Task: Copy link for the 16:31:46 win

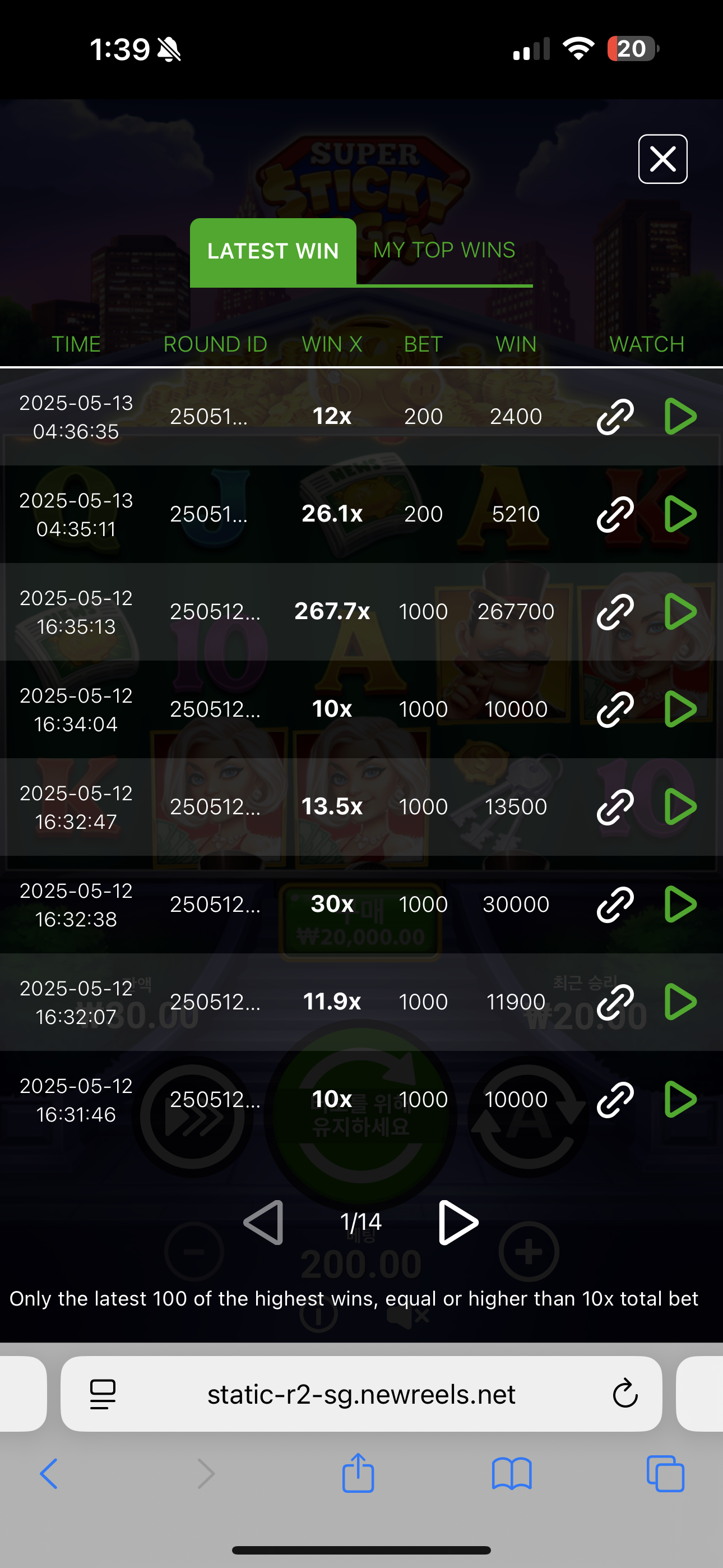Action: point(615,1099)
